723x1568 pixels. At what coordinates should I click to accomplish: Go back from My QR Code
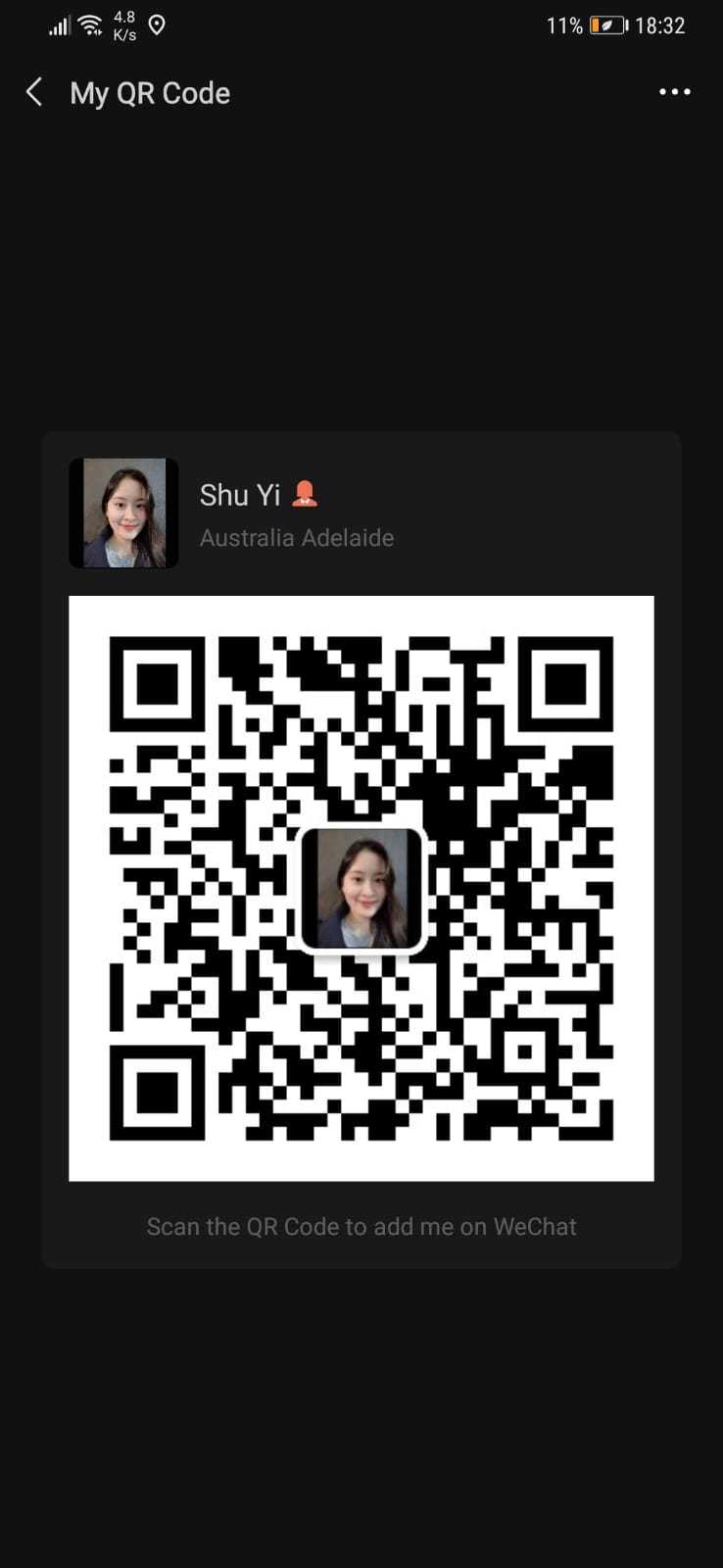click(34, 92)
